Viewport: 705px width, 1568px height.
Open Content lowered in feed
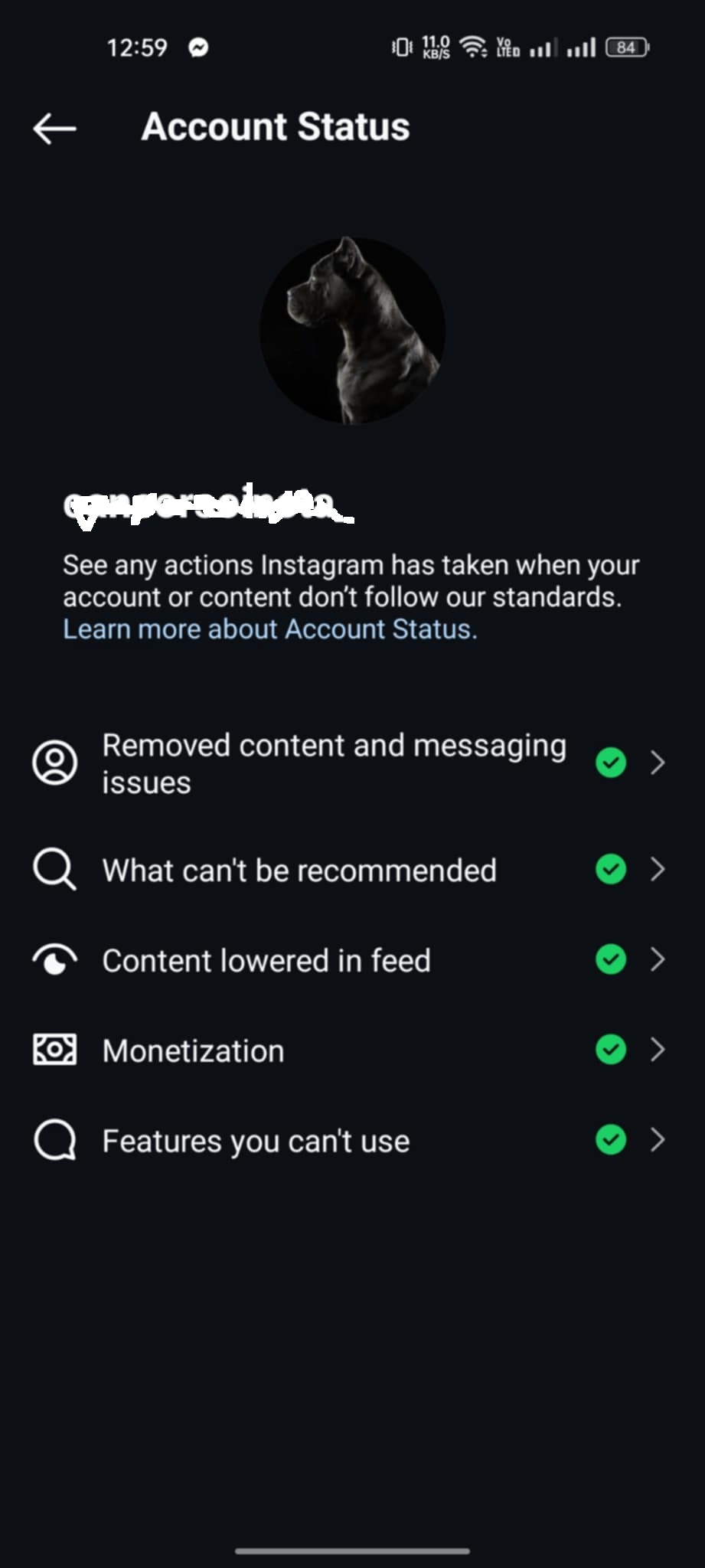click(x=352, y=960)
